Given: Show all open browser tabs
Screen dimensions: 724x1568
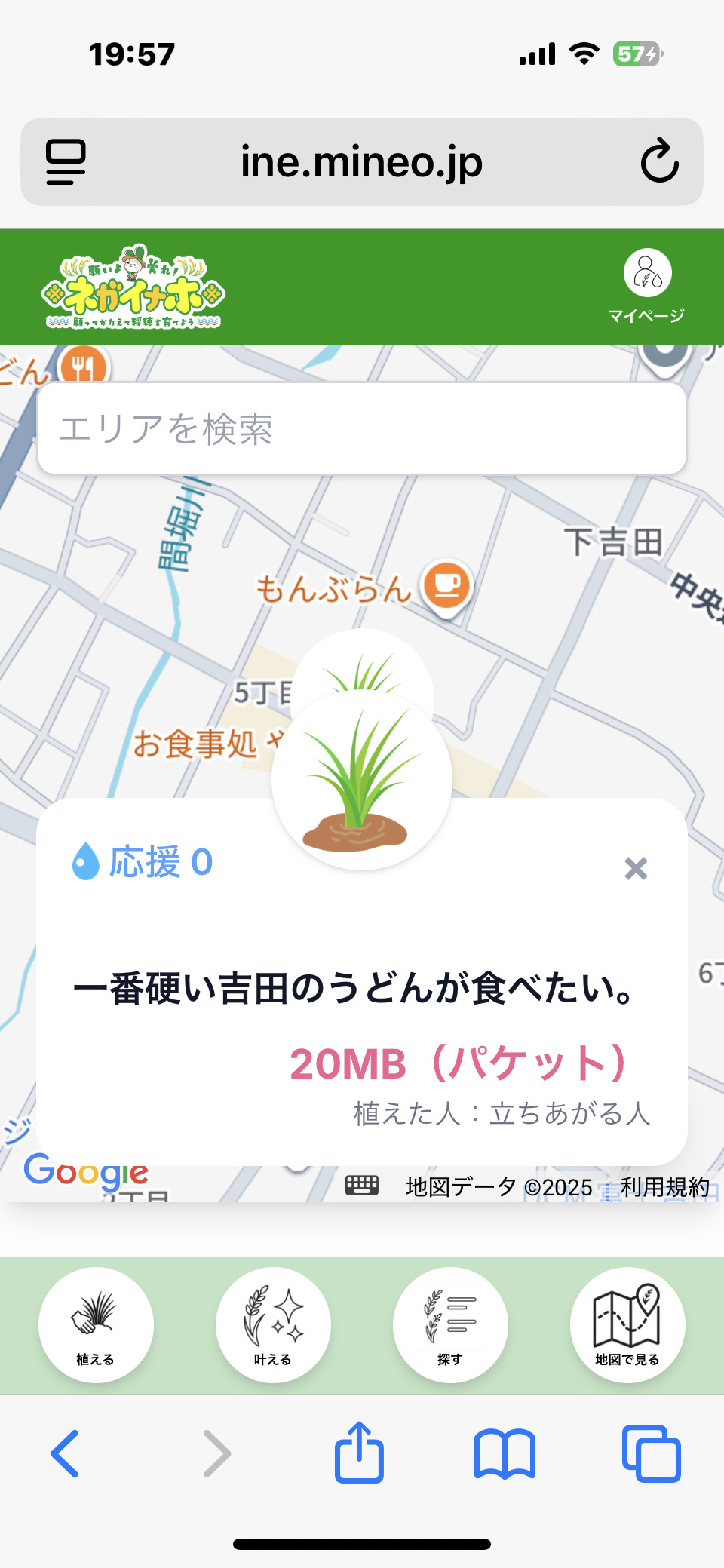Looking at the screenshot, I should point(651,1453).
